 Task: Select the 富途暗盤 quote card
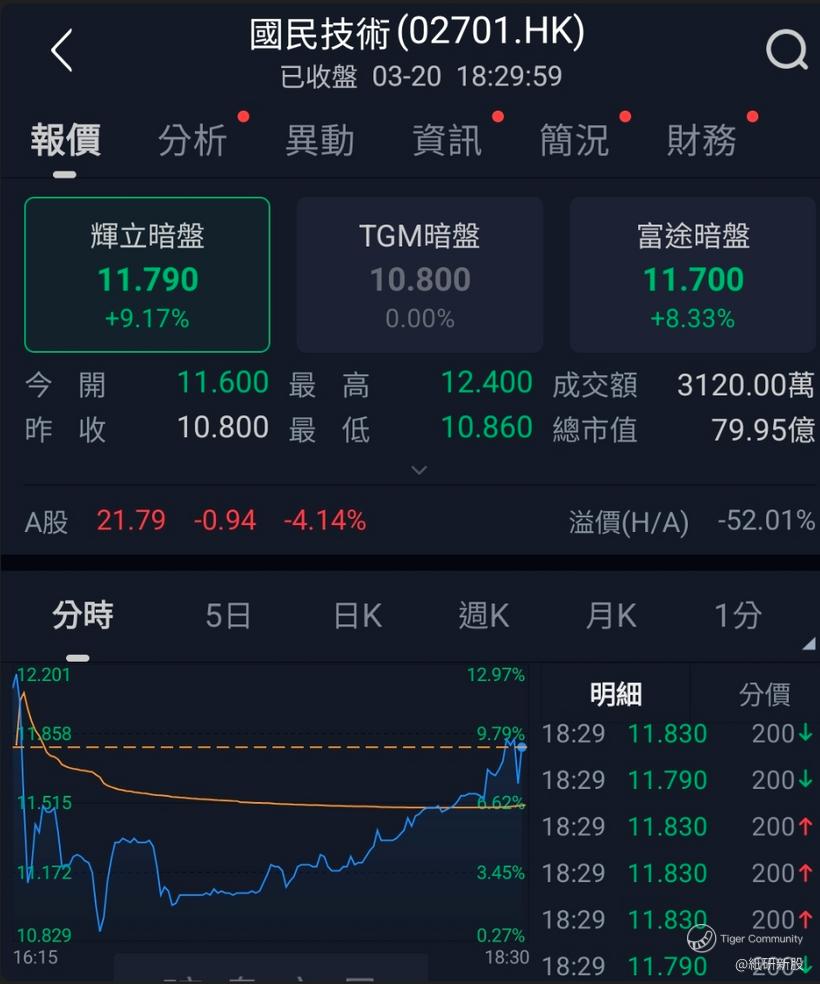pyautogui.click(x=693, y=275)
